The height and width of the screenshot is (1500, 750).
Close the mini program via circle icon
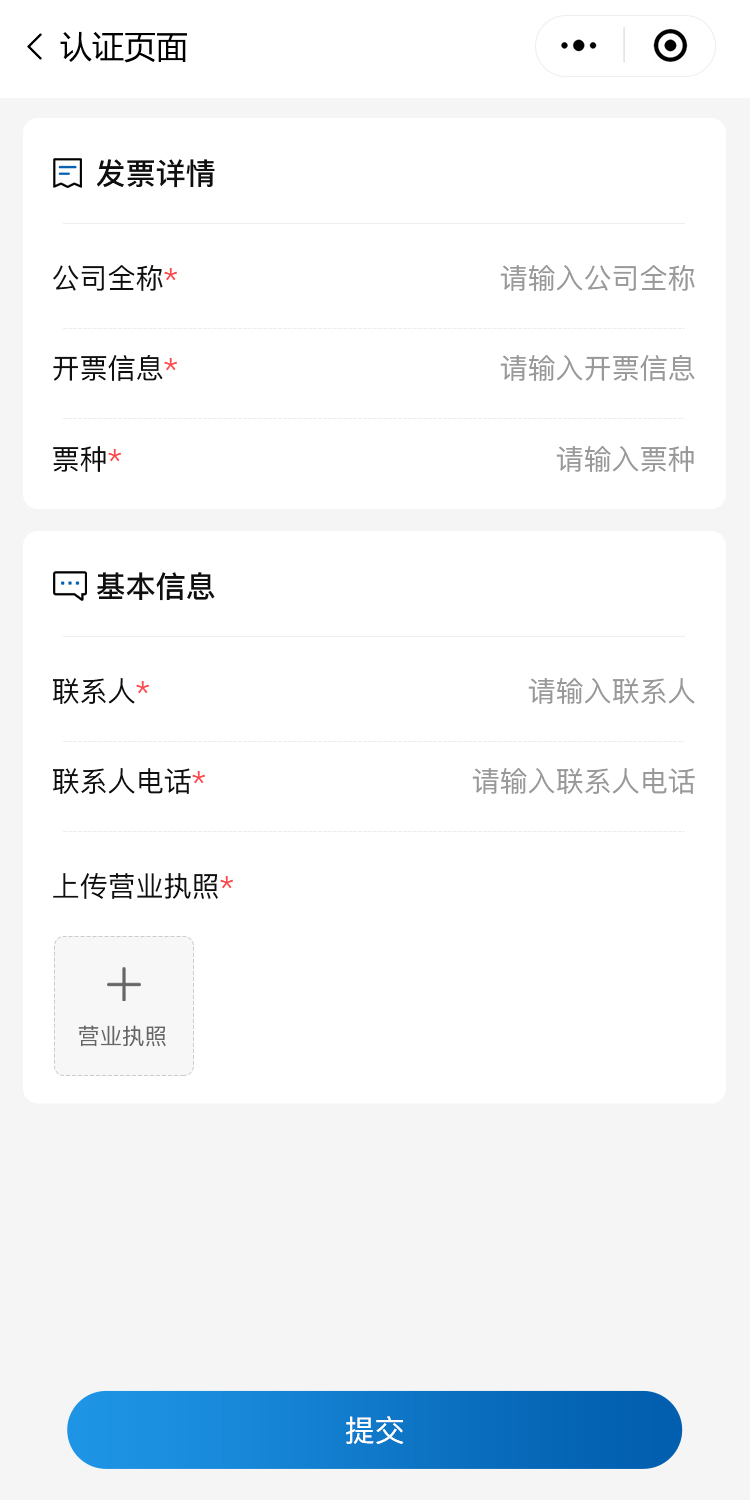[670, 46]
